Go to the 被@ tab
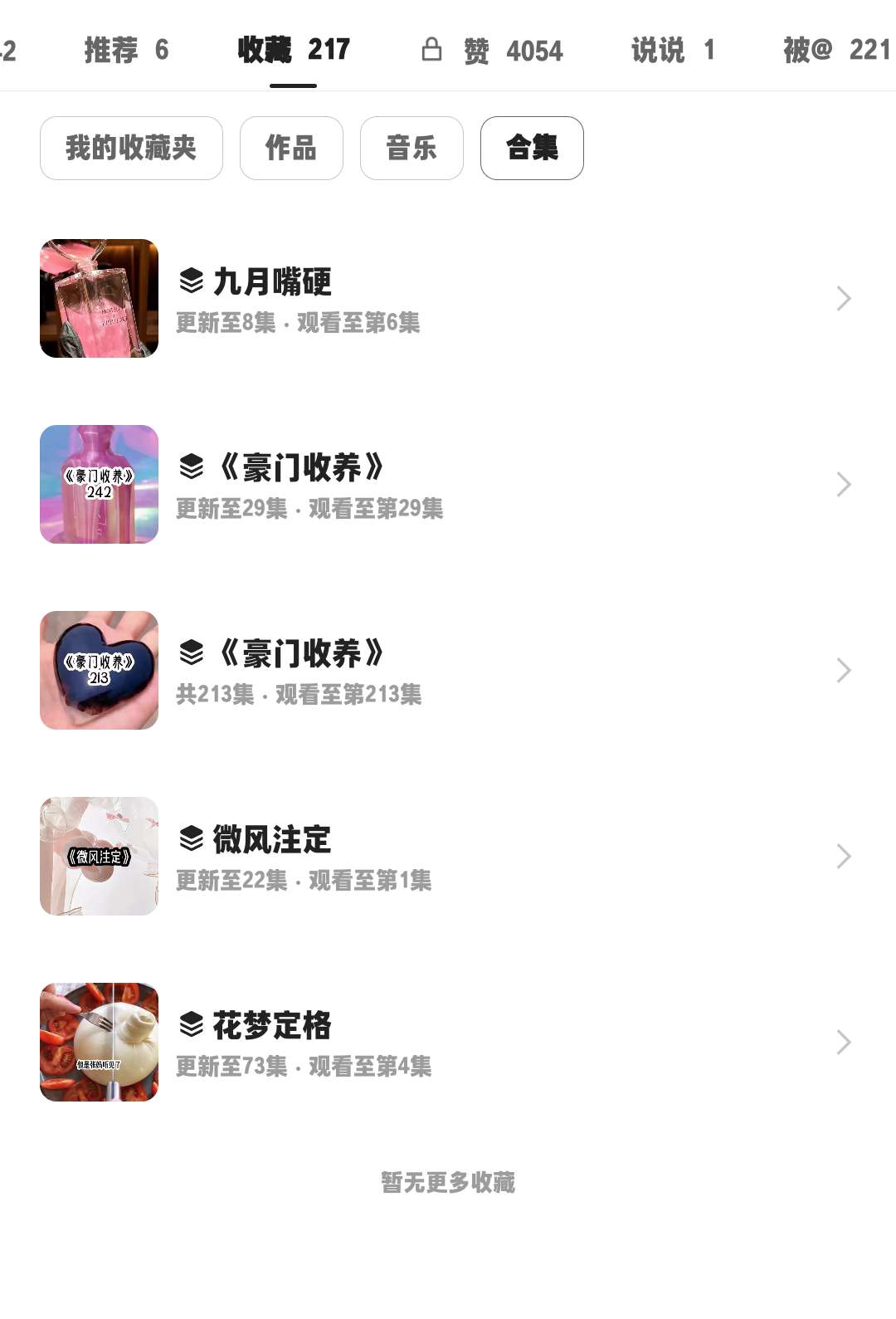Image resolution: width=896 pixels, height=1319 pixels. click(835, 51)
